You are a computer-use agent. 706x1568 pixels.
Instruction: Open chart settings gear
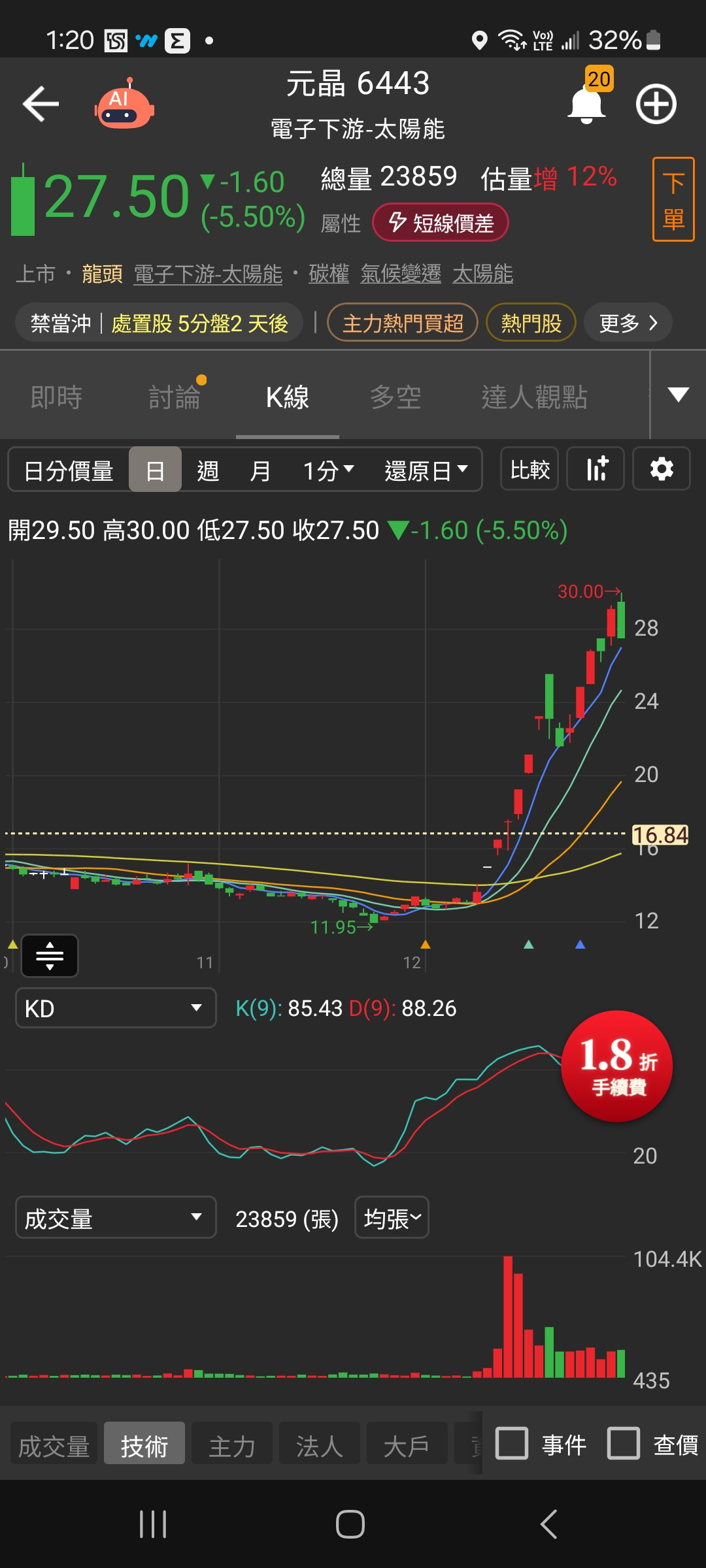click(662, 469)
